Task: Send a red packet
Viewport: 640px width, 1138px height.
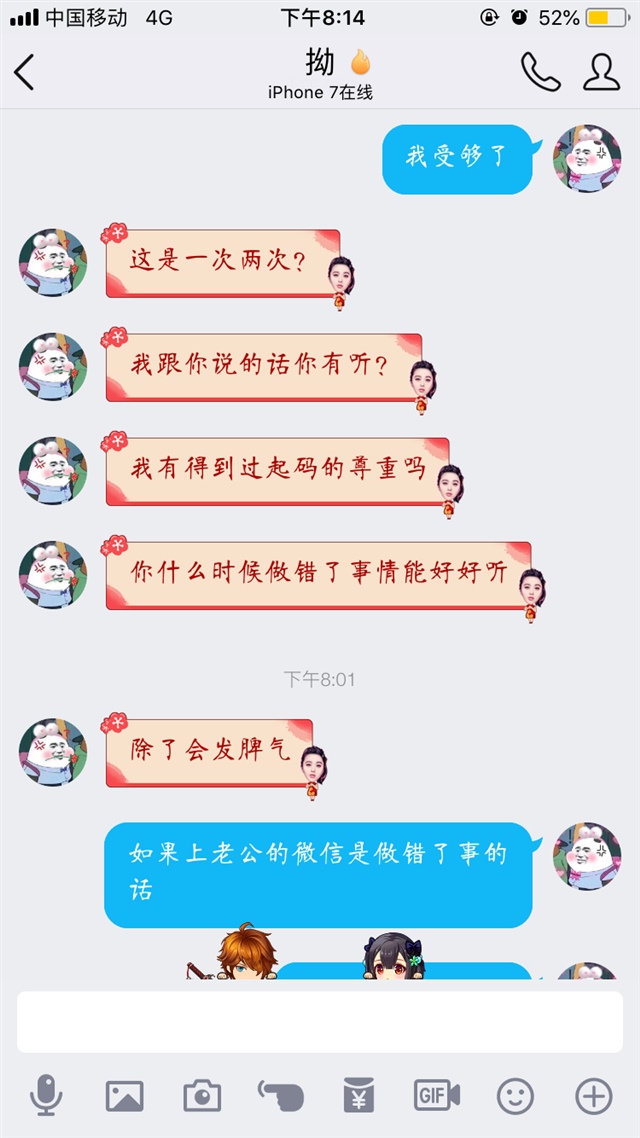Action: coord(358,1096)
